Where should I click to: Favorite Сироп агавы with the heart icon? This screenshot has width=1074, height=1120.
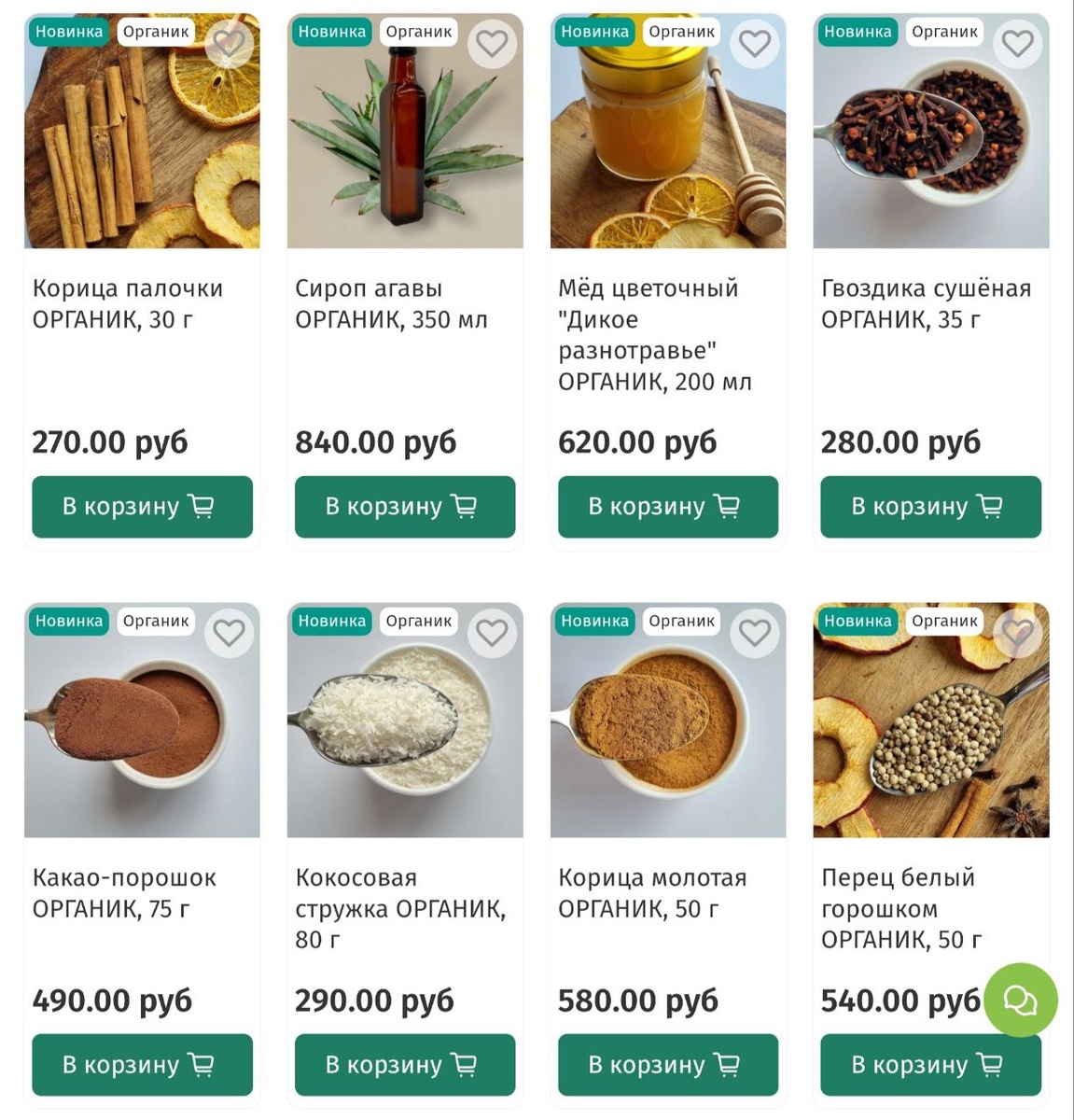[x=492, y=43]
